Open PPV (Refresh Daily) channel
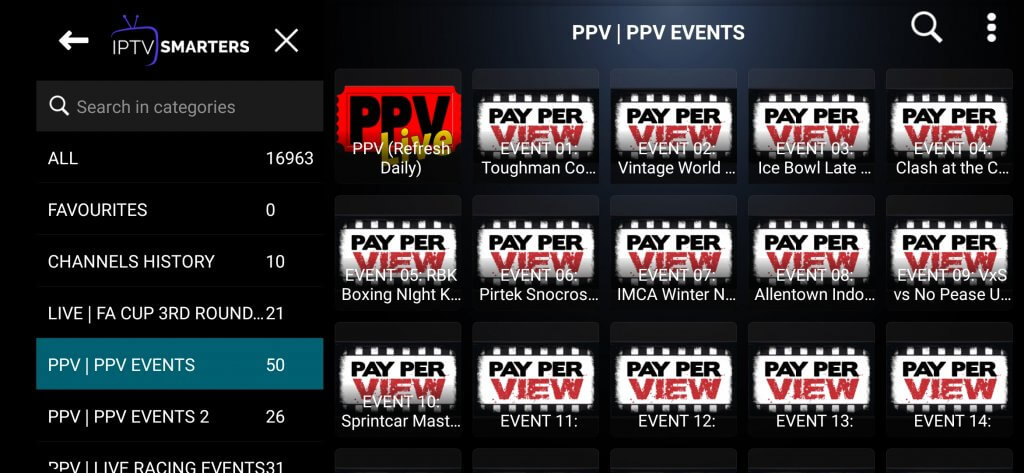Screen dimensions: 1024x473 [x=400, y=127]
